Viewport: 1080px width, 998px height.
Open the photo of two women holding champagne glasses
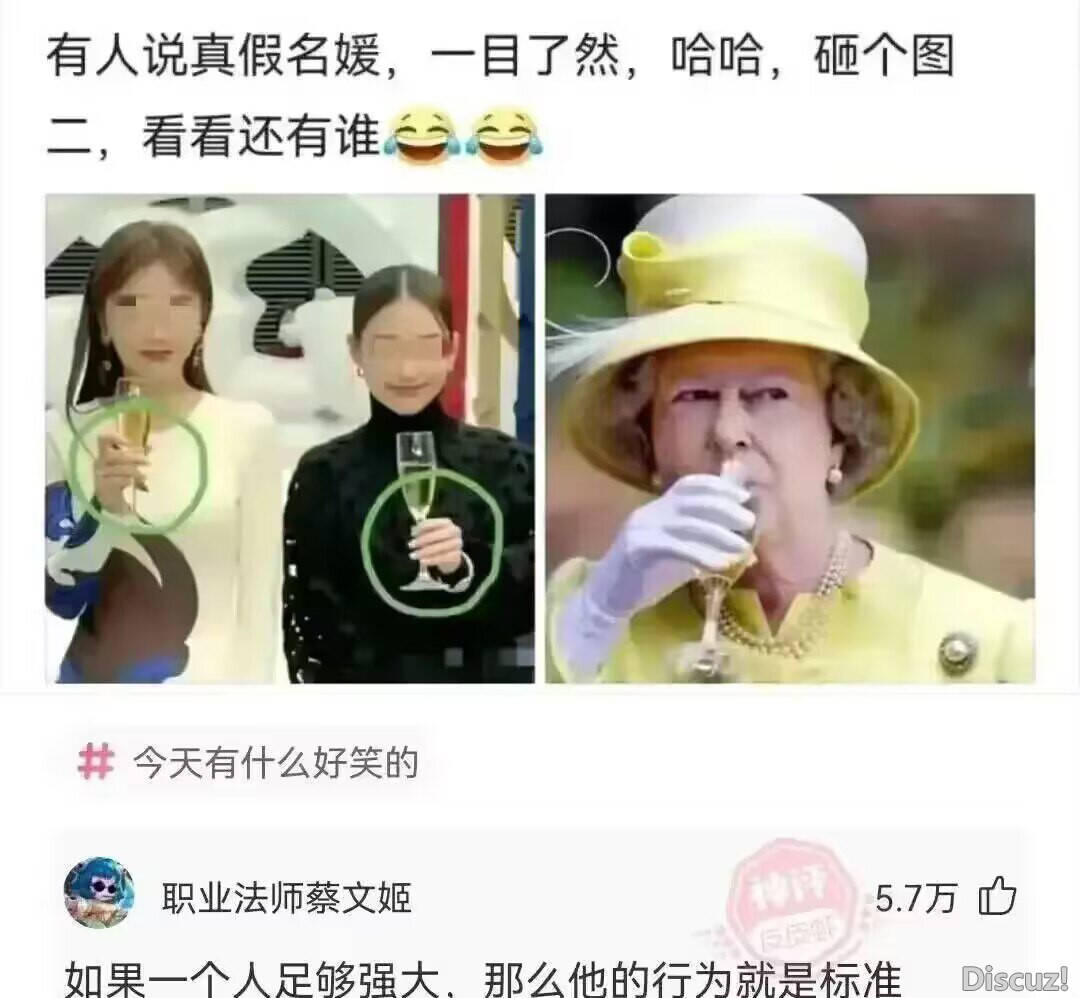290,438
